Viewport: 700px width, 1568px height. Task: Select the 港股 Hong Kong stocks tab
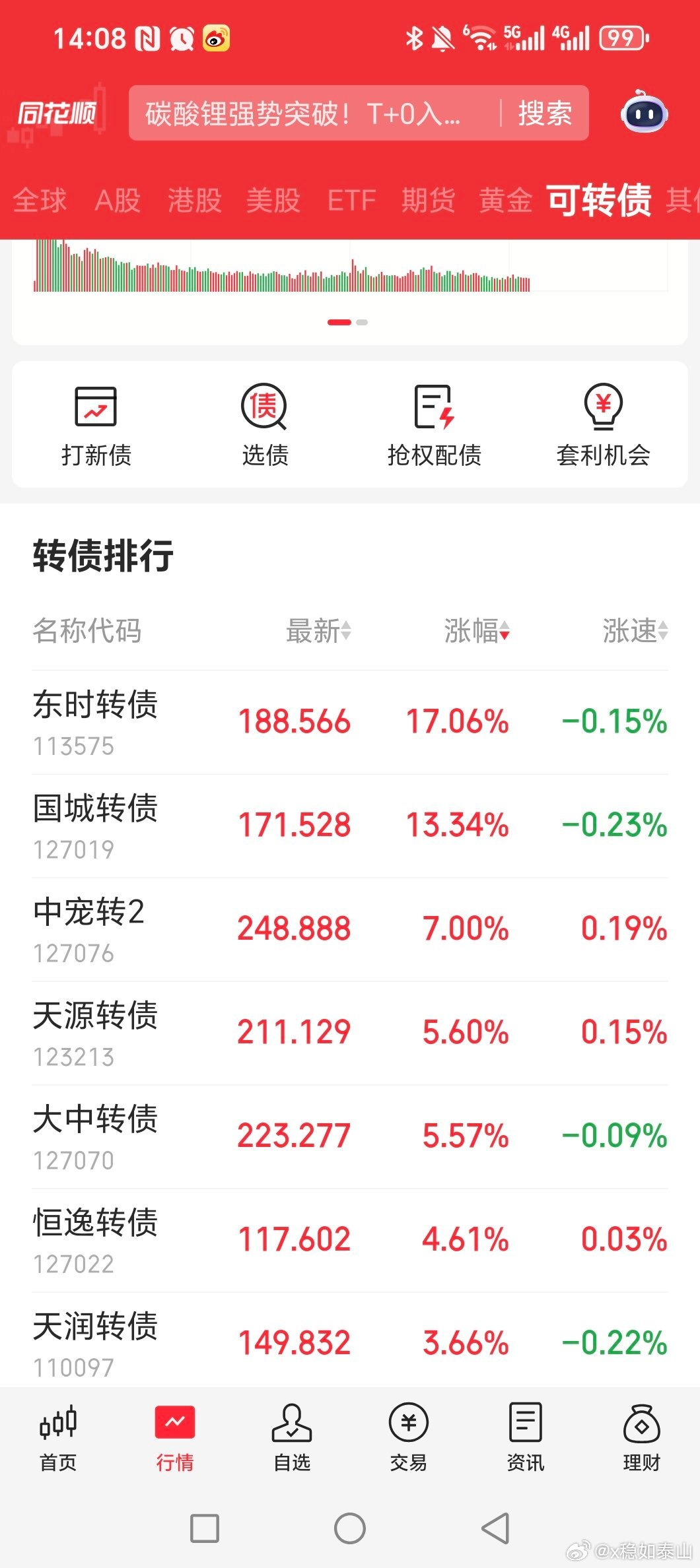tap(195, 201)
